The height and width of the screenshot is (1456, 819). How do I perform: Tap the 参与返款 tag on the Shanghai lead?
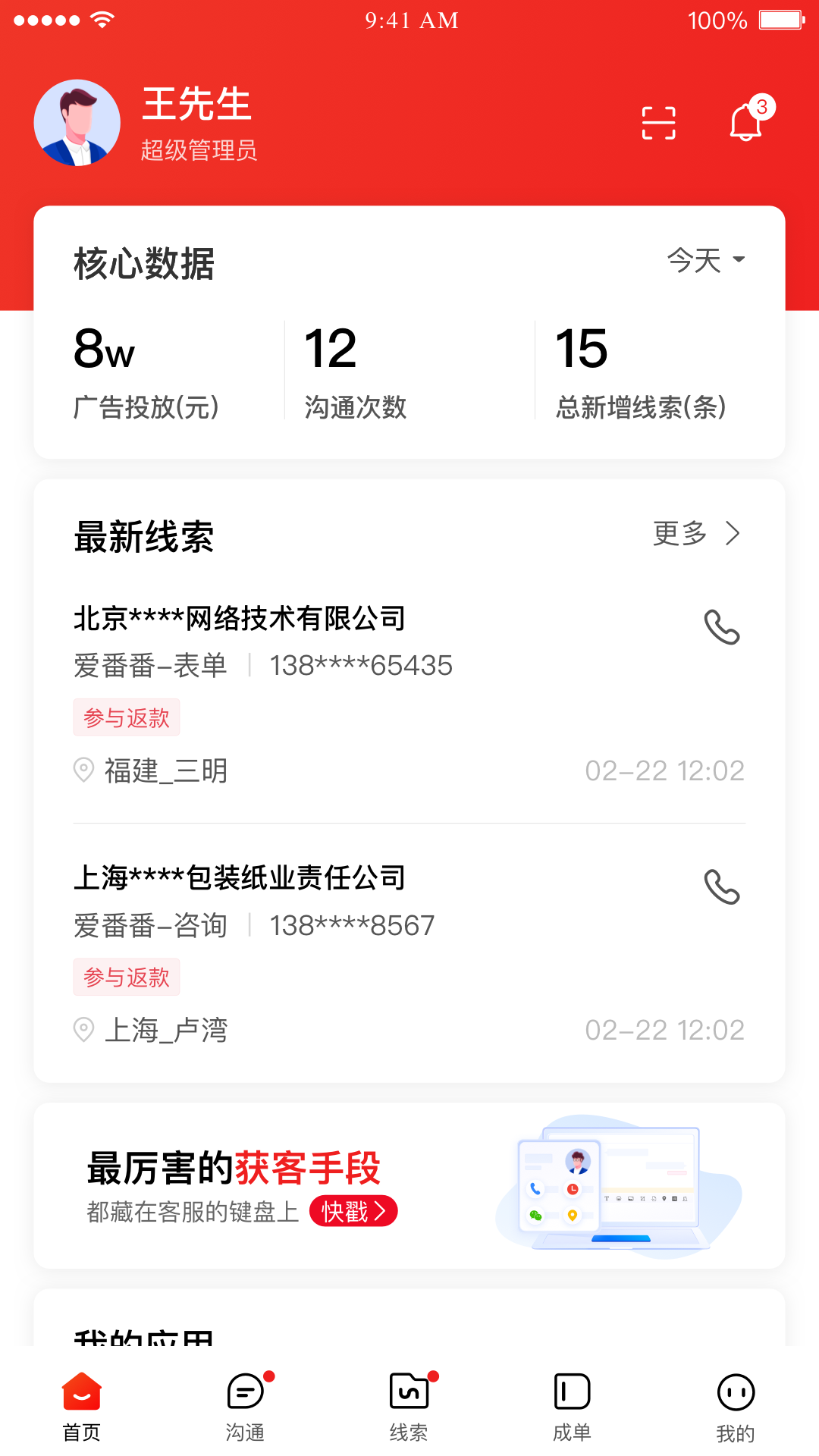pos(126,977)
